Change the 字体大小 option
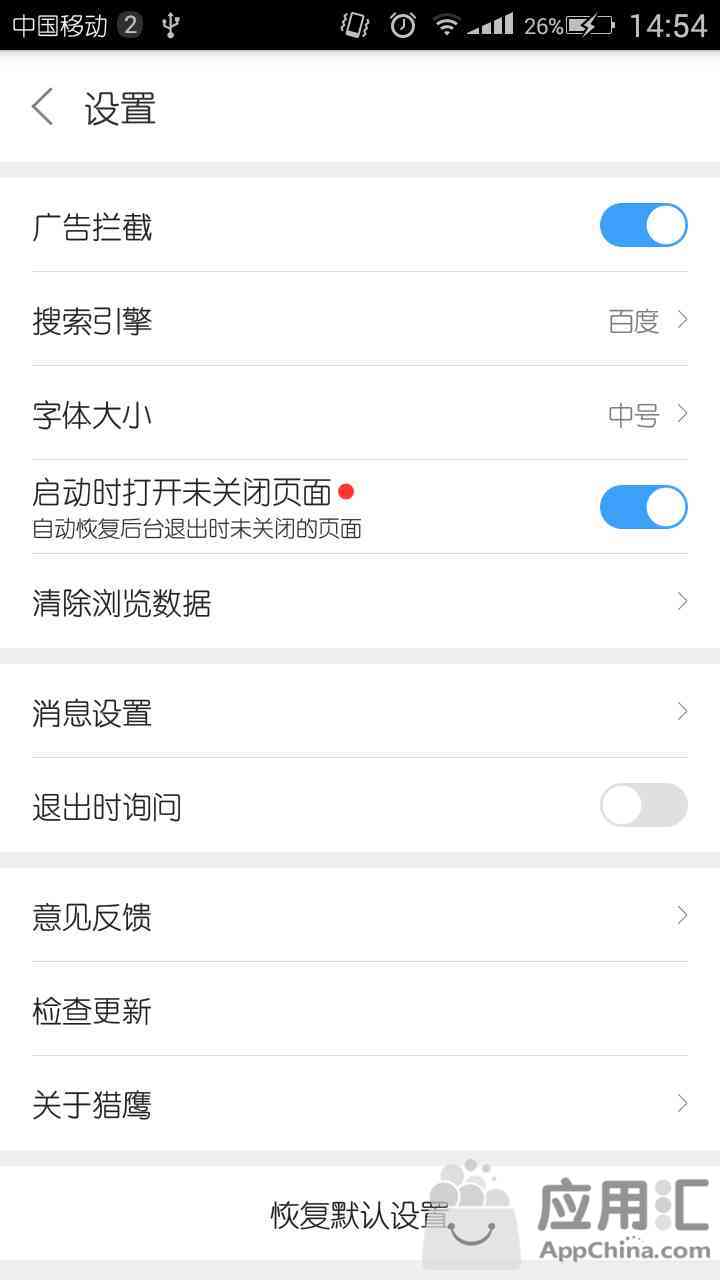This screenshot has width=720, height=1280. pos(360,415)
